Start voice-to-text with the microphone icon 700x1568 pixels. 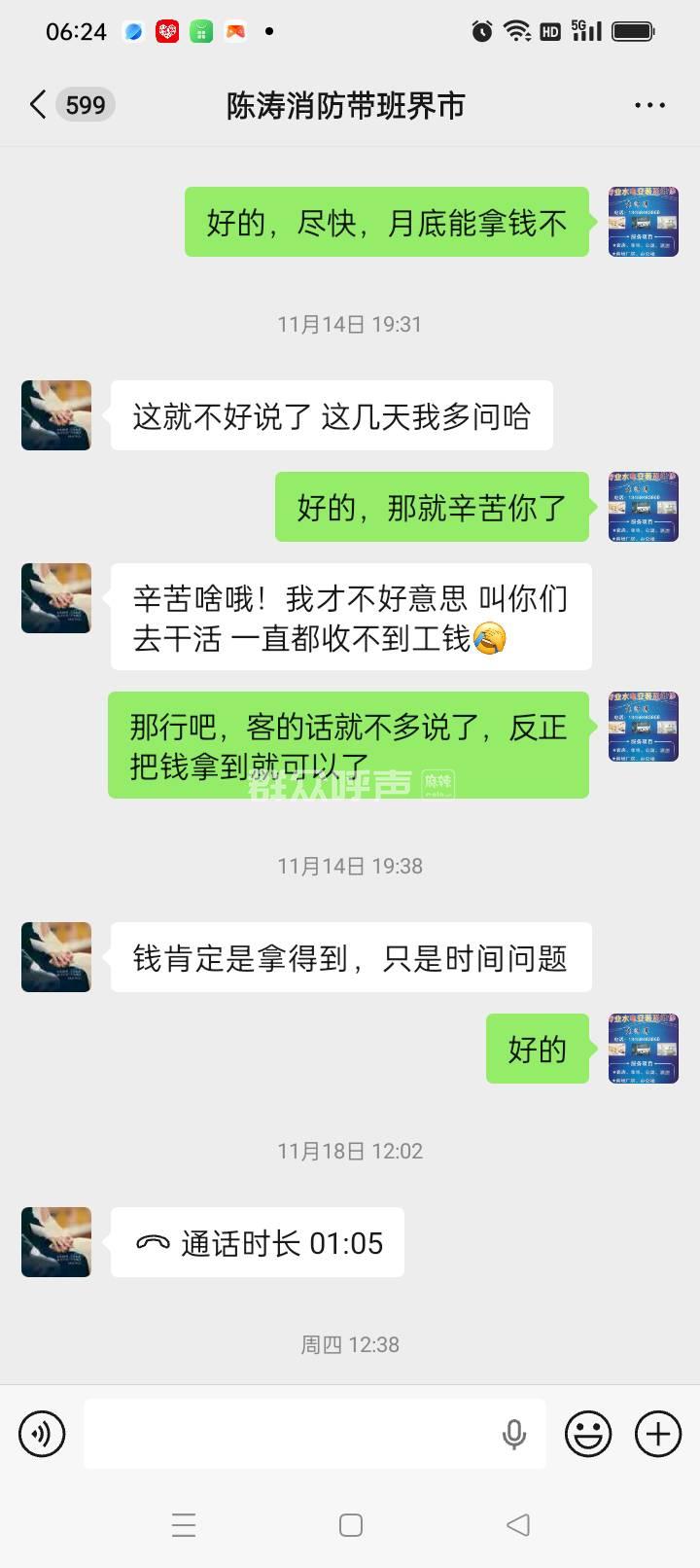coord(514,1434)
